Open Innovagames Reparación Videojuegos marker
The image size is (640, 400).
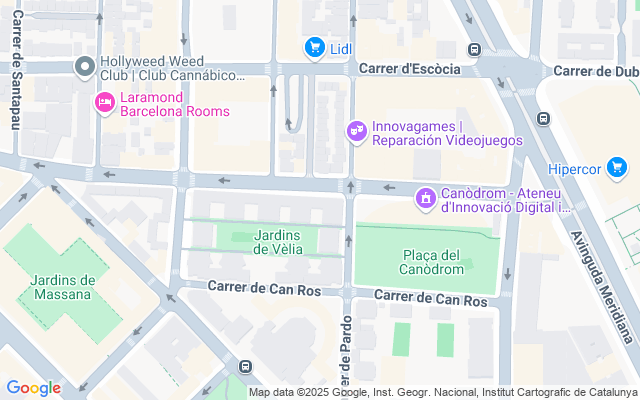coord(355,131)
